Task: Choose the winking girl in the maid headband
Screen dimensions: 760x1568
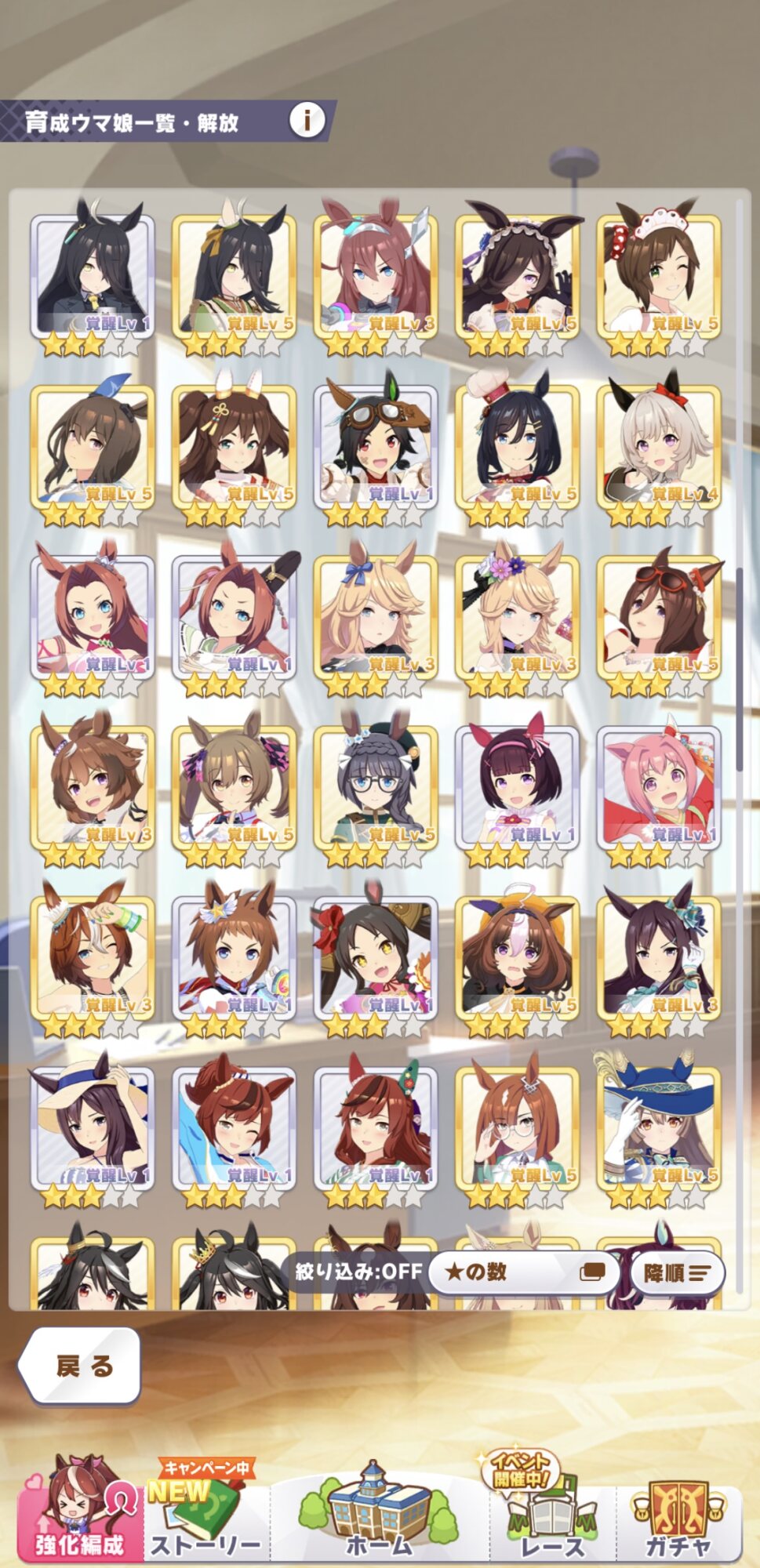Action: (x=659, y=278)
